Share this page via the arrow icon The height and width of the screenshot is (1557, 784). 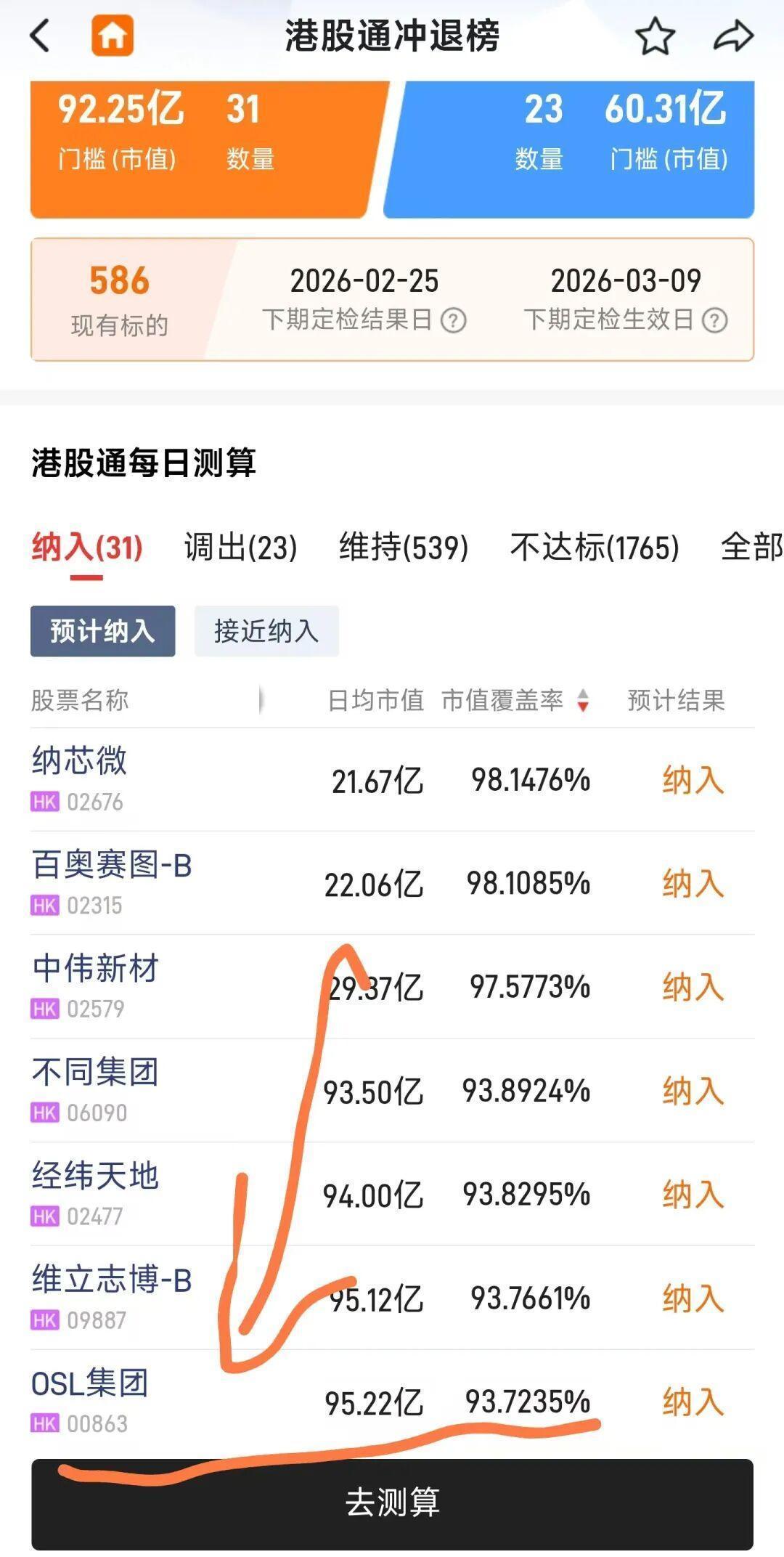tap(733, 36)
